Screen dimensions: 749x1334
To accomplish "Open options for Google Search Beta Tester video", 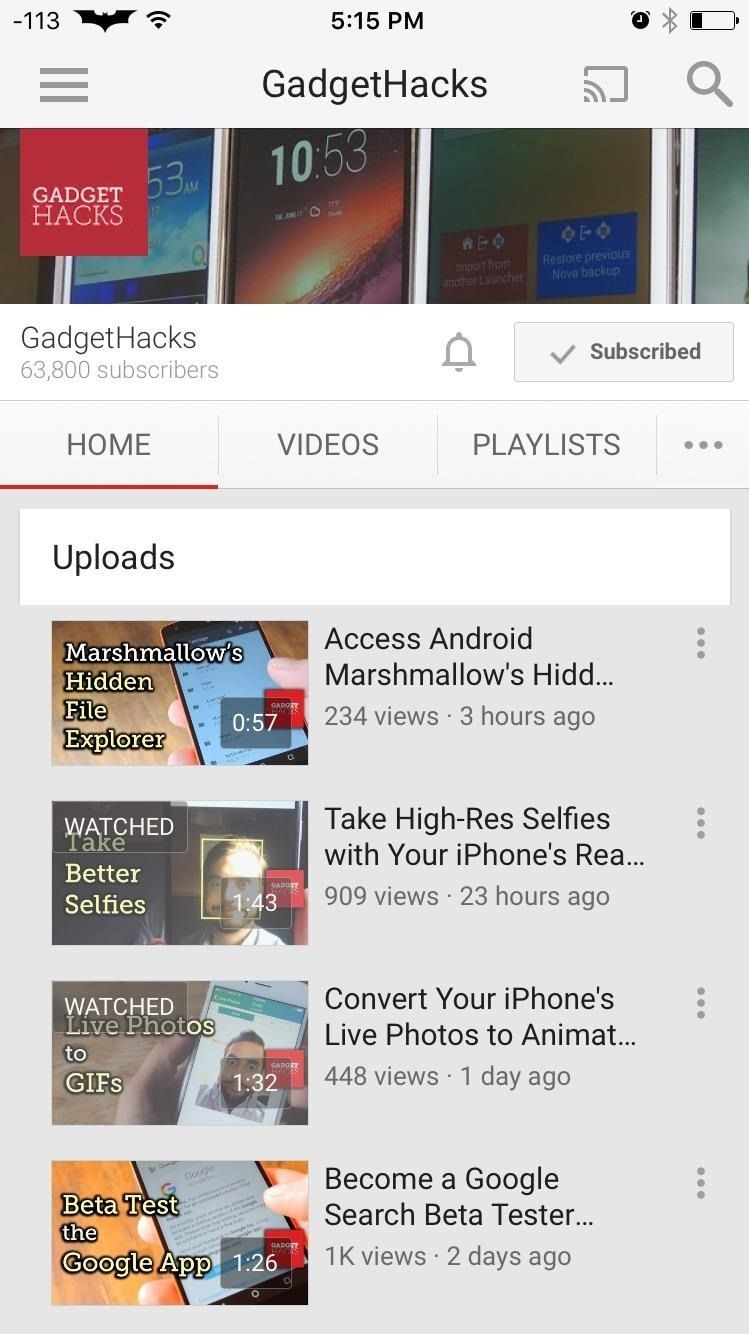I will click(x=701, y=1183).
